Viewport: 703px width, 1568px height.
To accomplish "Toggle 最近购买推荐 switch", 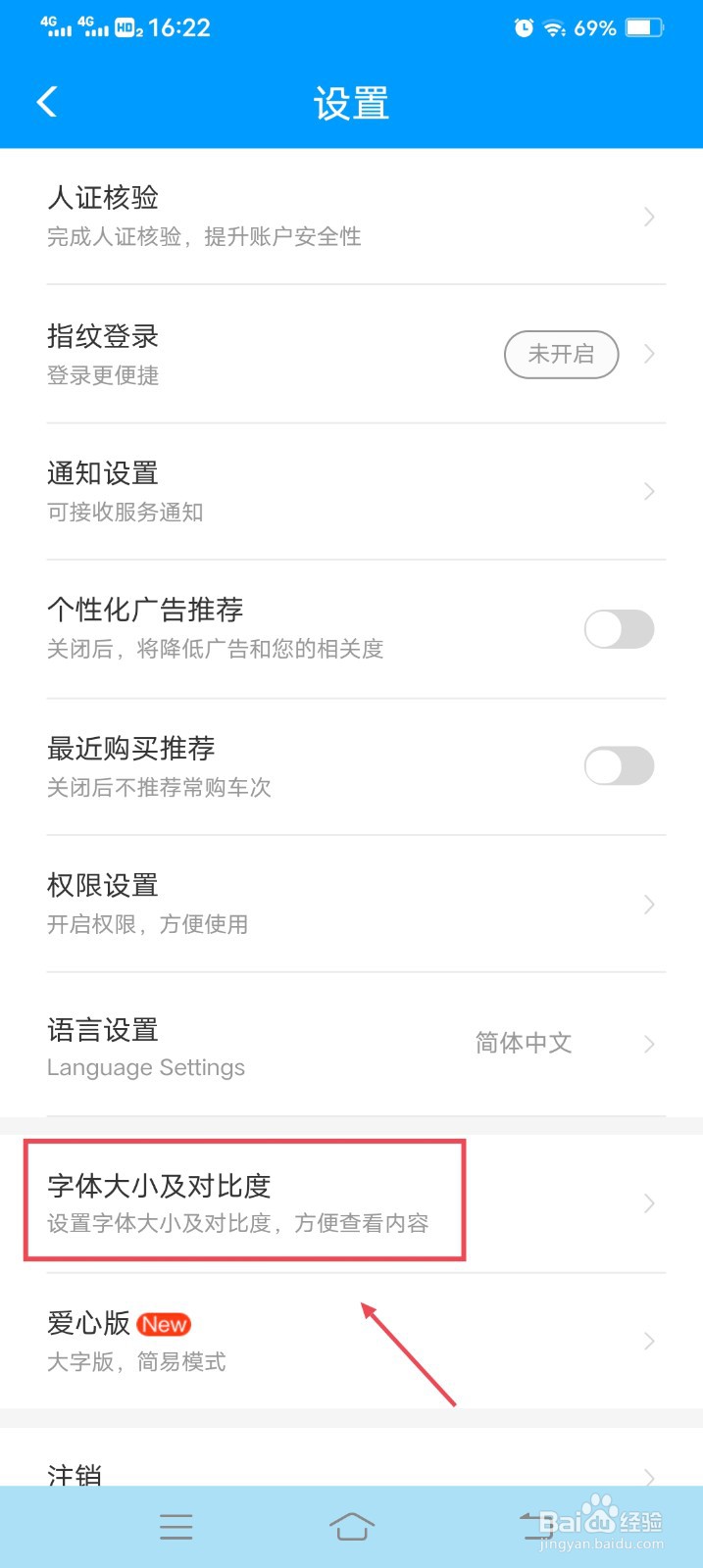I will [619, 766].
